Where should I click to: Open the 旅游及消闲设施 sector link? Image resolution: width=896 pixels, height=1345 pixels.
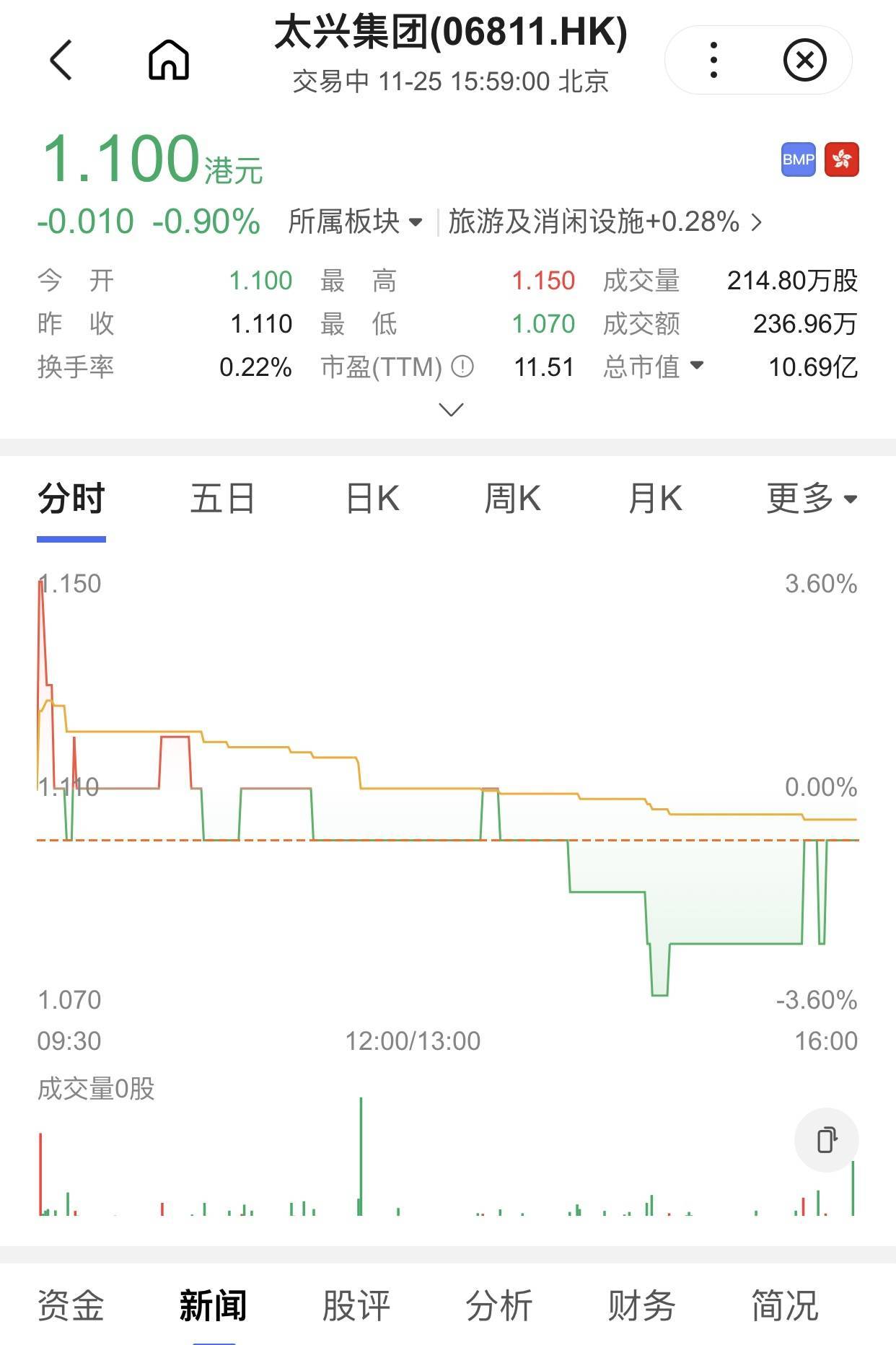[x=604, y=222]
